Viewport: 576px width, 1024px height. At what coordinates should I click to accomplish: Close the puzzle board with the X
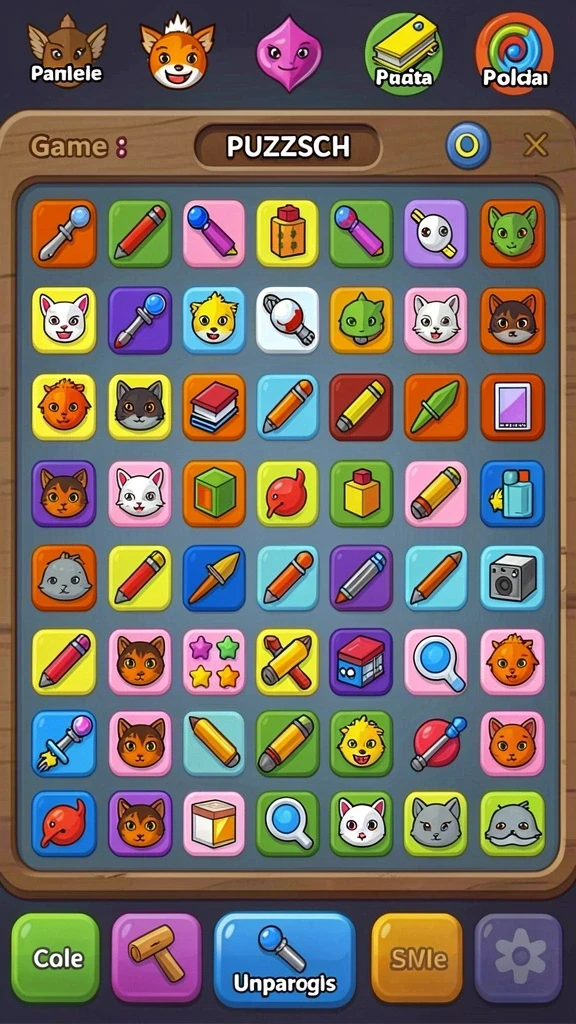[x=536, y=145]
